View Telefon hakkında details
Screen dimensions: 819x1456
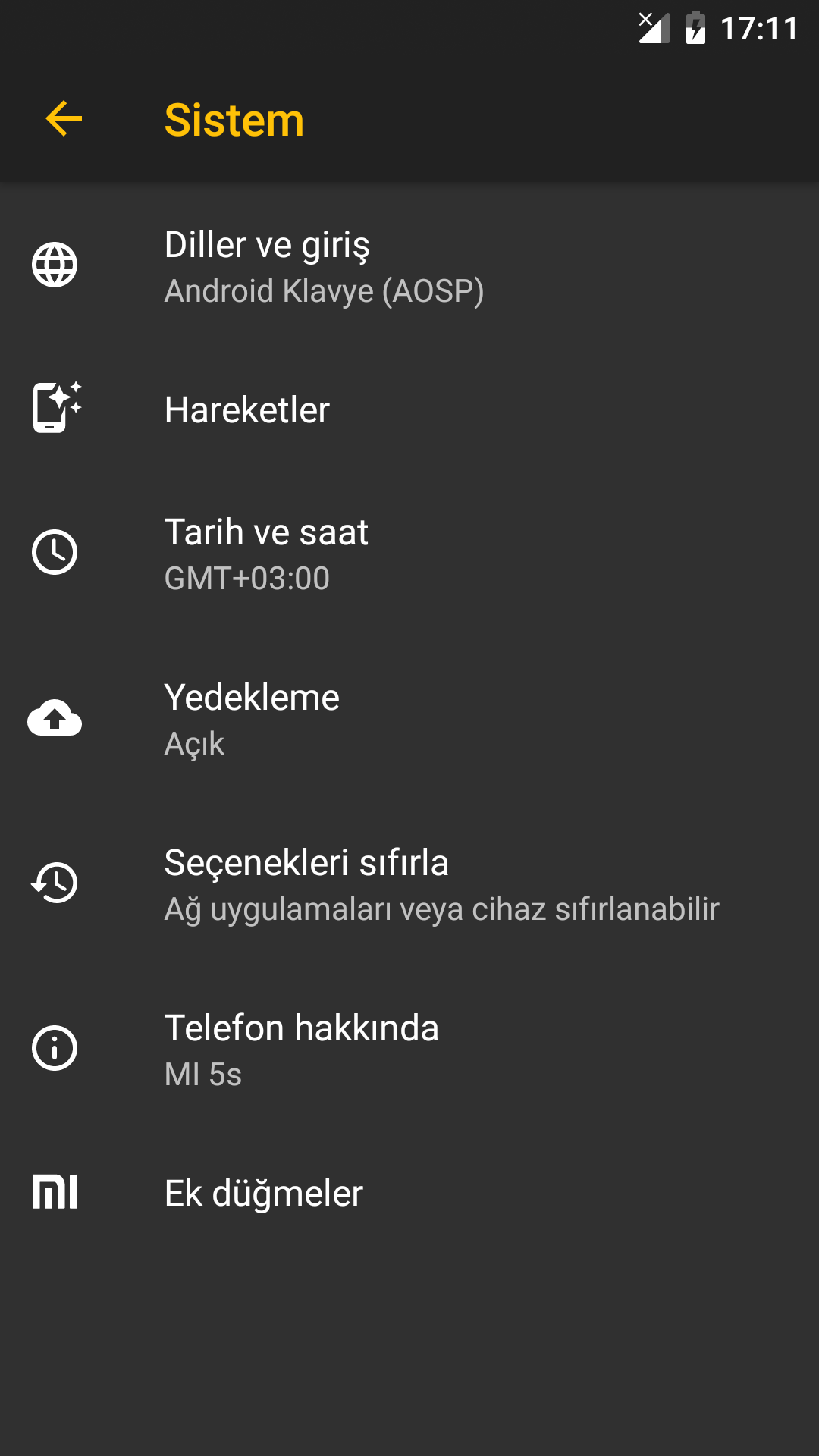pos(409,1049)
